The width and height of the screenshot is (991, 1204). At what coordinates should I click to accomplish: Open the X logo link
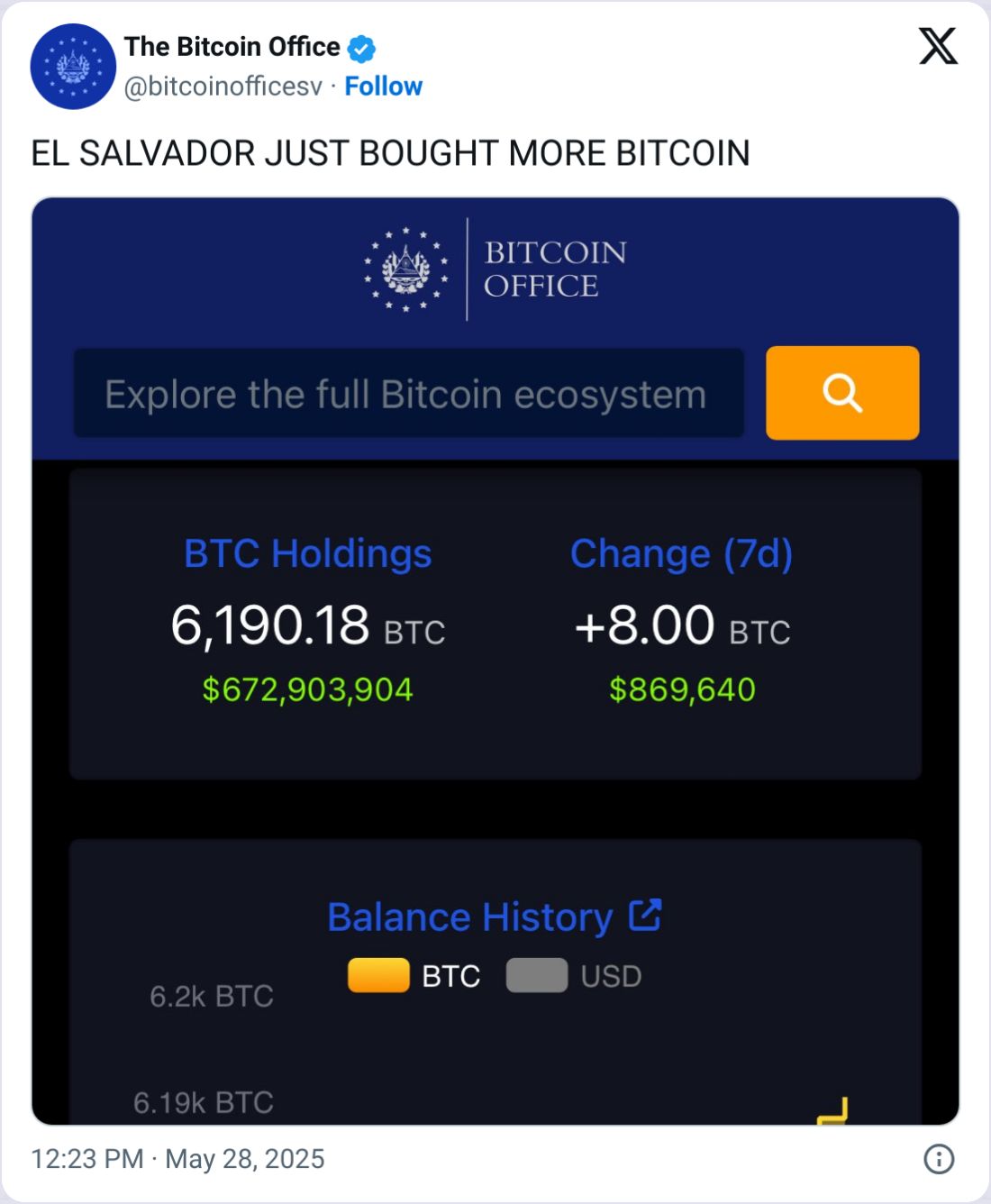pos(938,46)
